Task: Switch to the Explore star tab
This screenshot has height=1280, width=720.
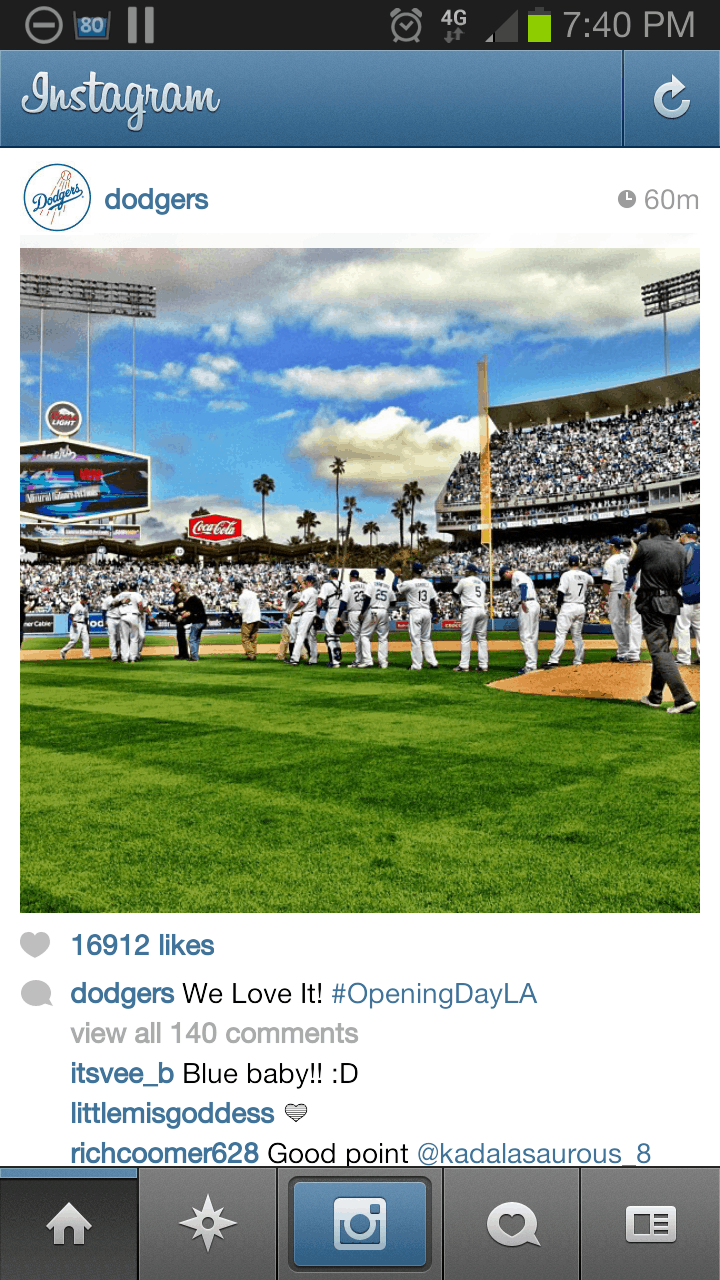Action: 207,1224
